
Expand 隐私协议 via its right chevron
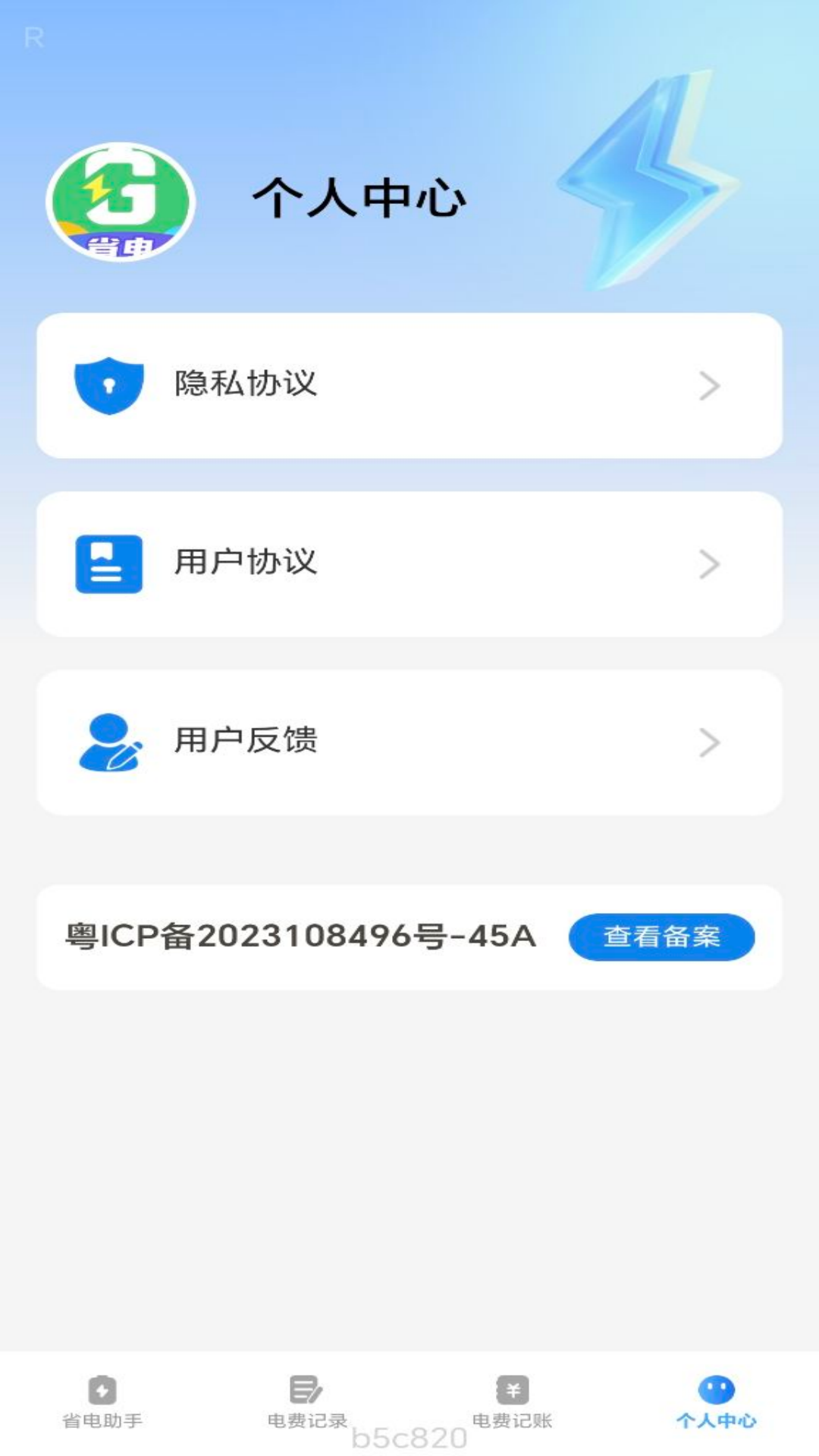[709, 385]
